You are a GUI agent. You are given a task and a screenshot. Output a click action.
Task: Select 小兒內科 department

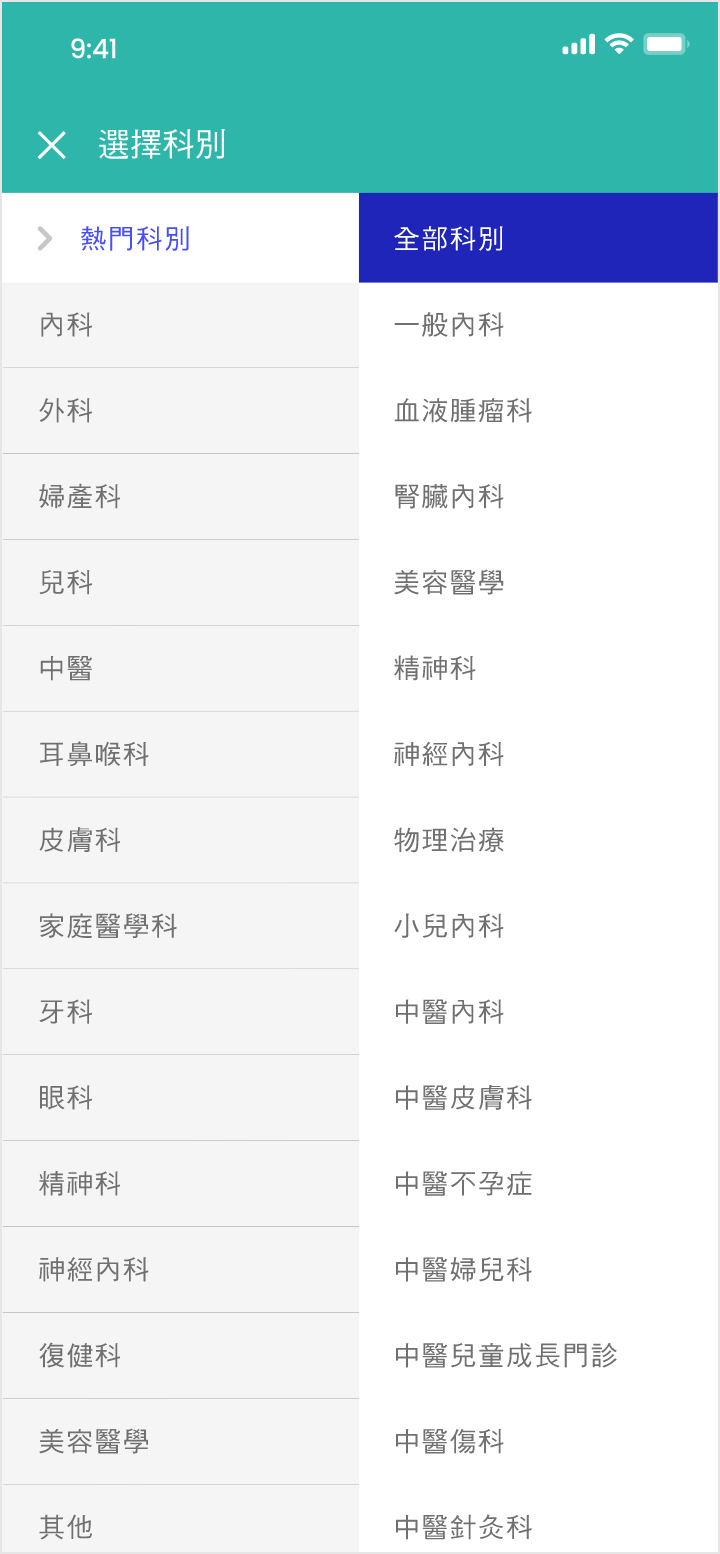(x=449, y=927)
